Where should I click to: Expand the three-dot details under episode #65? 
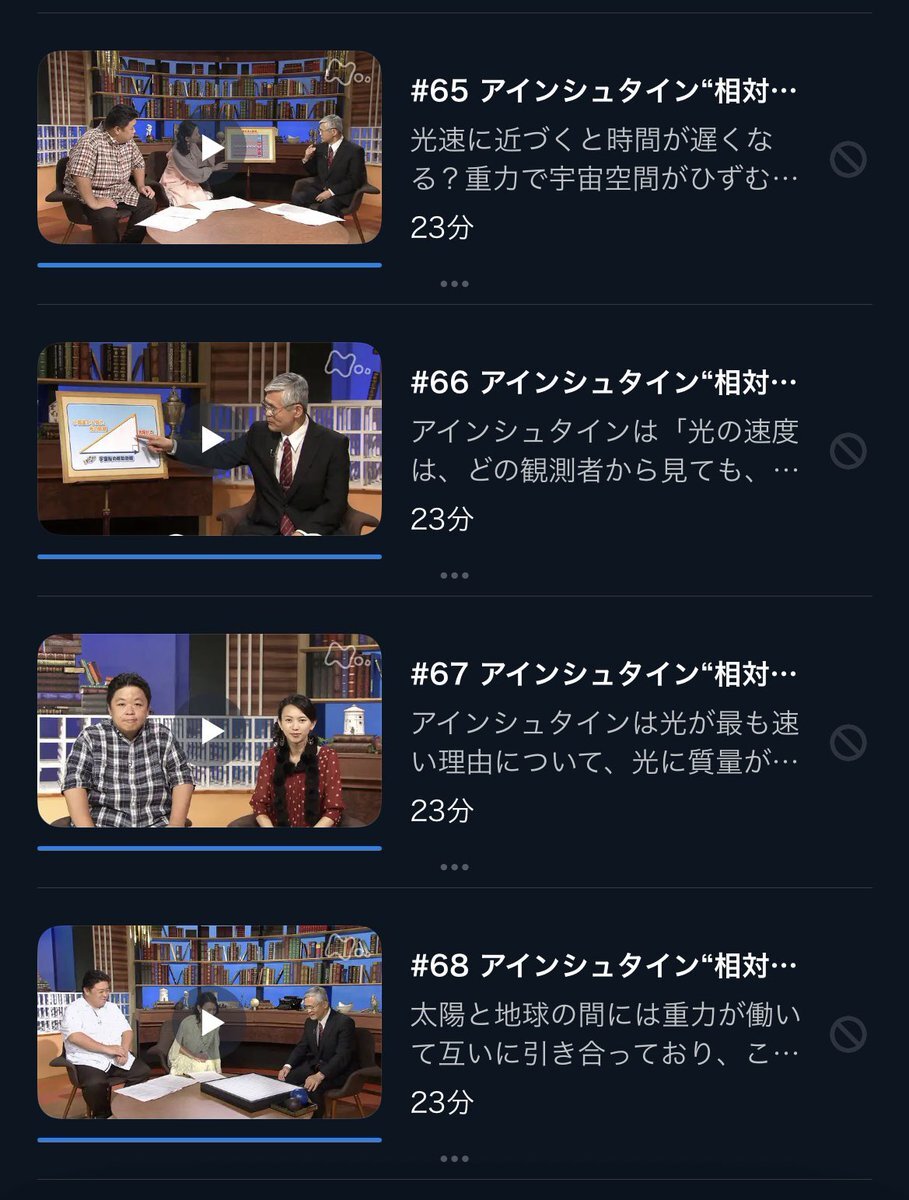pyautogui.click(x=454, y=284)
